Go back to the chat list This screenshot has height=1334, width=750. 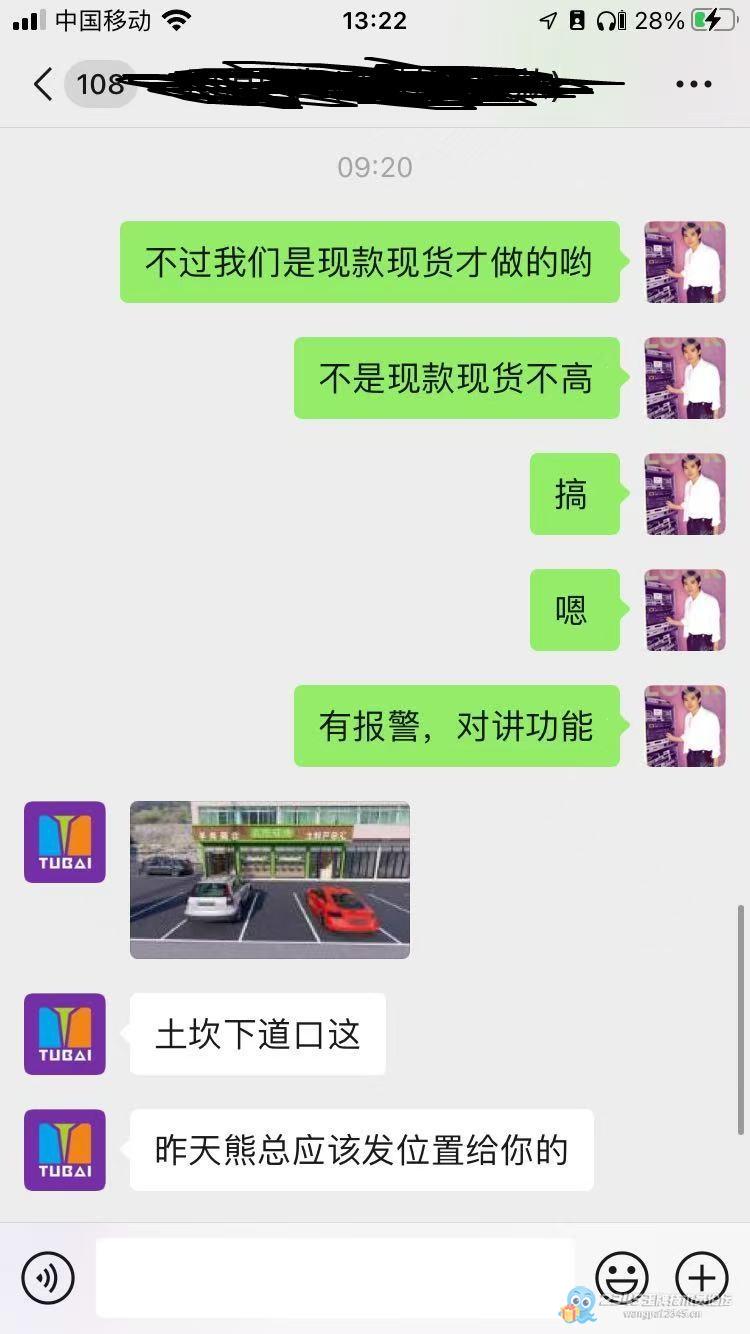tap(42, 84)
